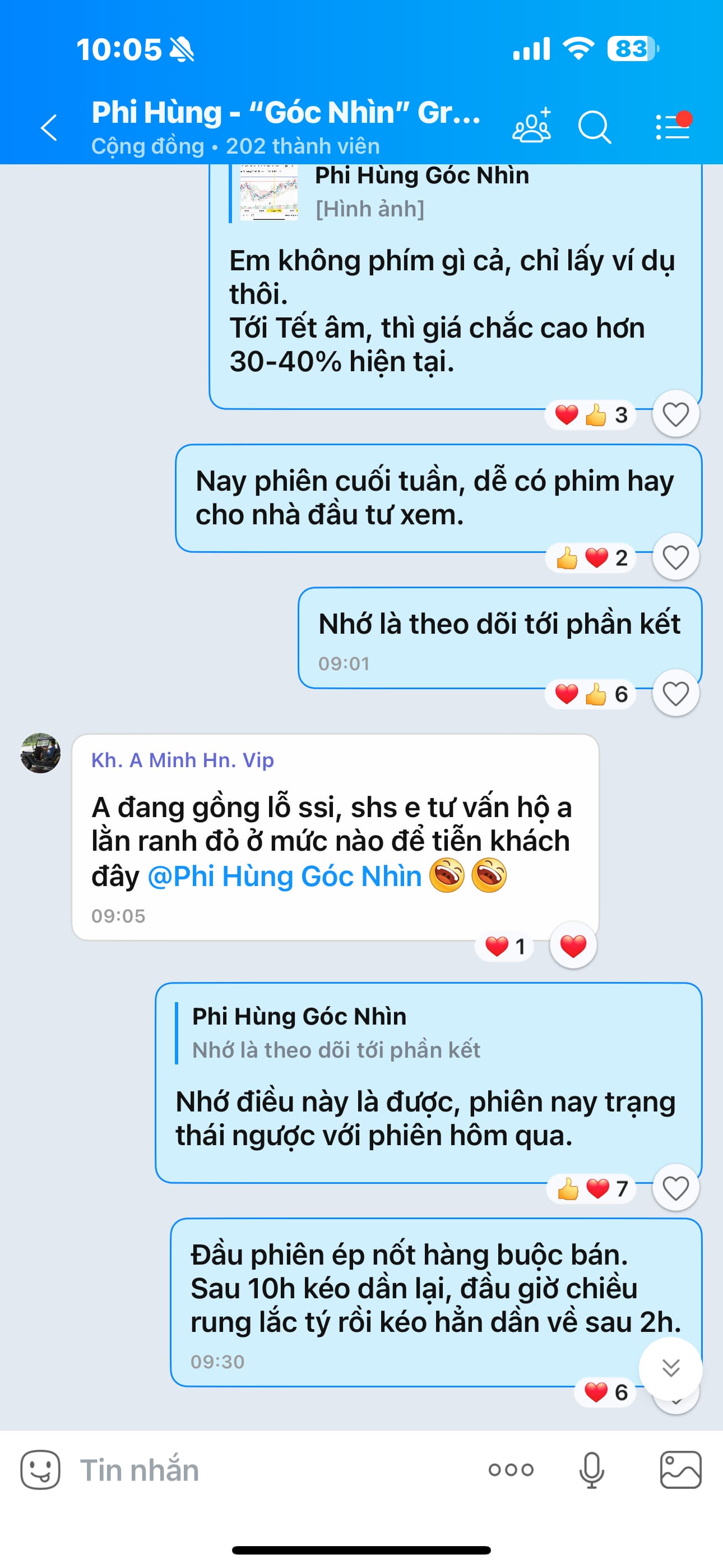723x1568 pixels.
Task: Open Kh. A Minh Hn. Vip's avatar
Action: [41, 753]
